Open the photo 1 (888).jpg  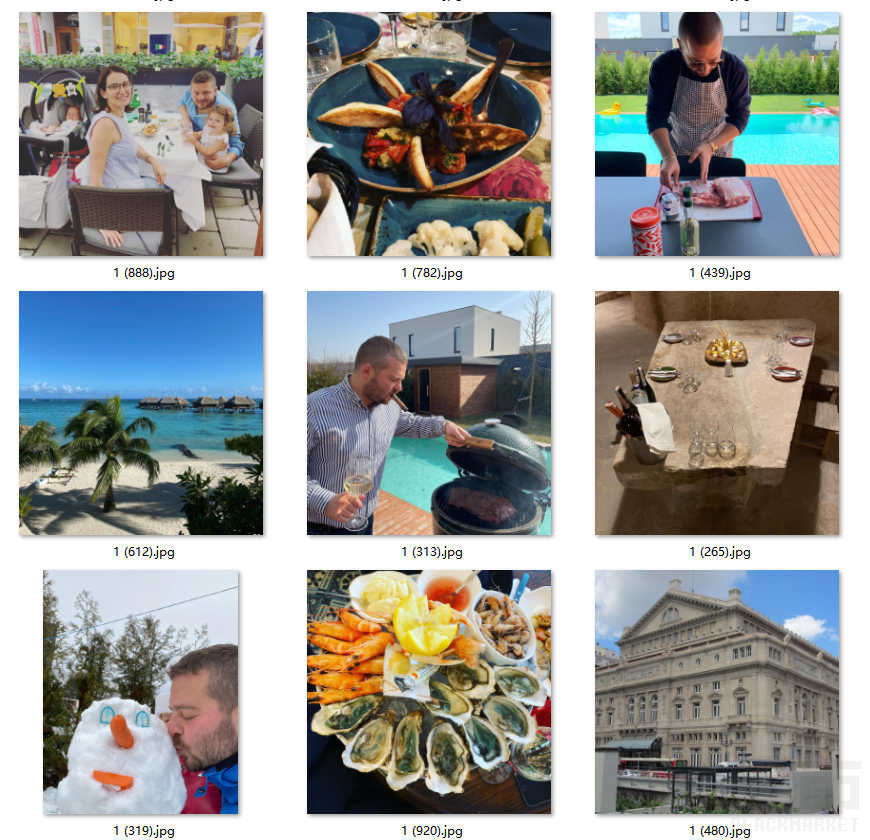(x=141, y=134)
